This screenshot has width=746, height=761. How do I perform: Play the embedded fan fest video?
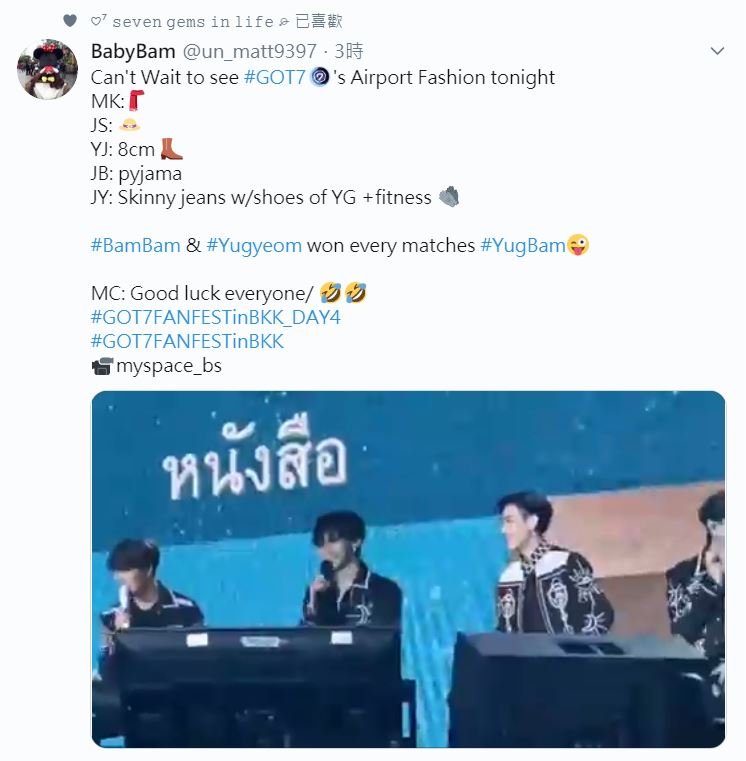click(x=408, y=568)
